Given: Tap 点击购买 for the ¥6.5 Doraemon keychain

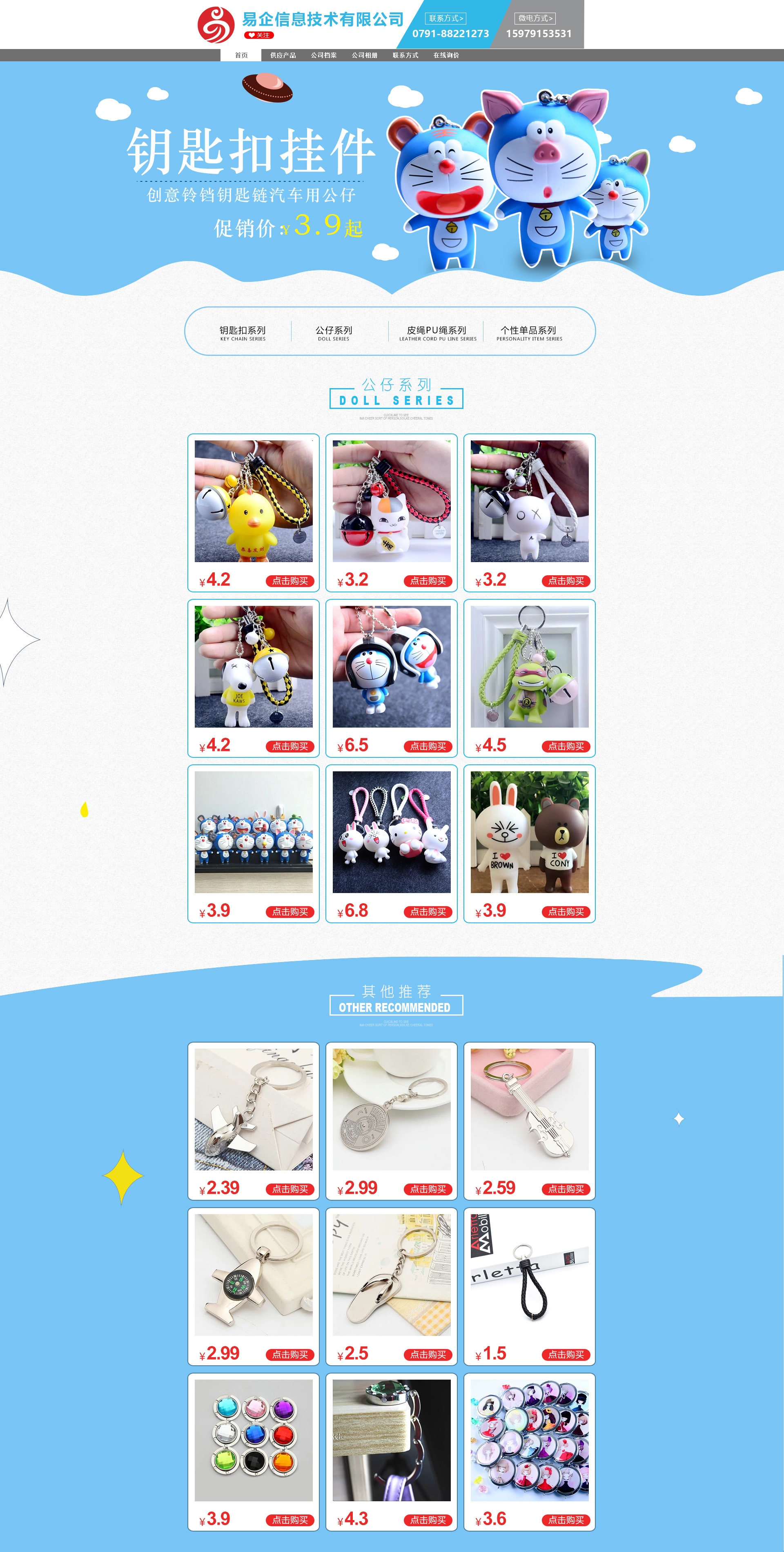Looking at the screenshot, I should [x=428, y=746].
